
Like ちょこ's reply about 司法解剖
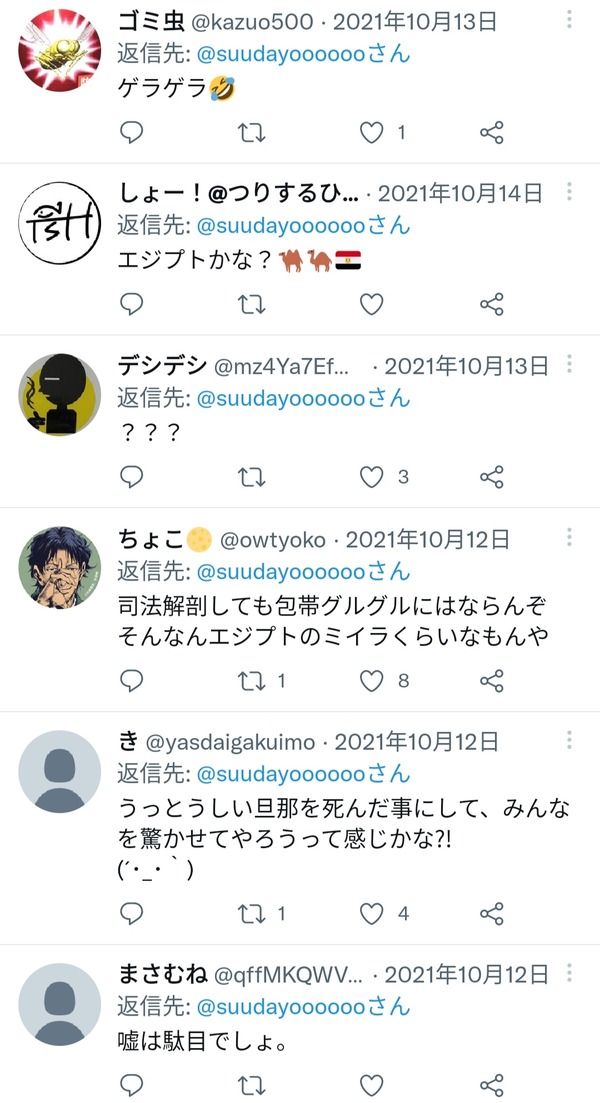[x=371, y=680]
